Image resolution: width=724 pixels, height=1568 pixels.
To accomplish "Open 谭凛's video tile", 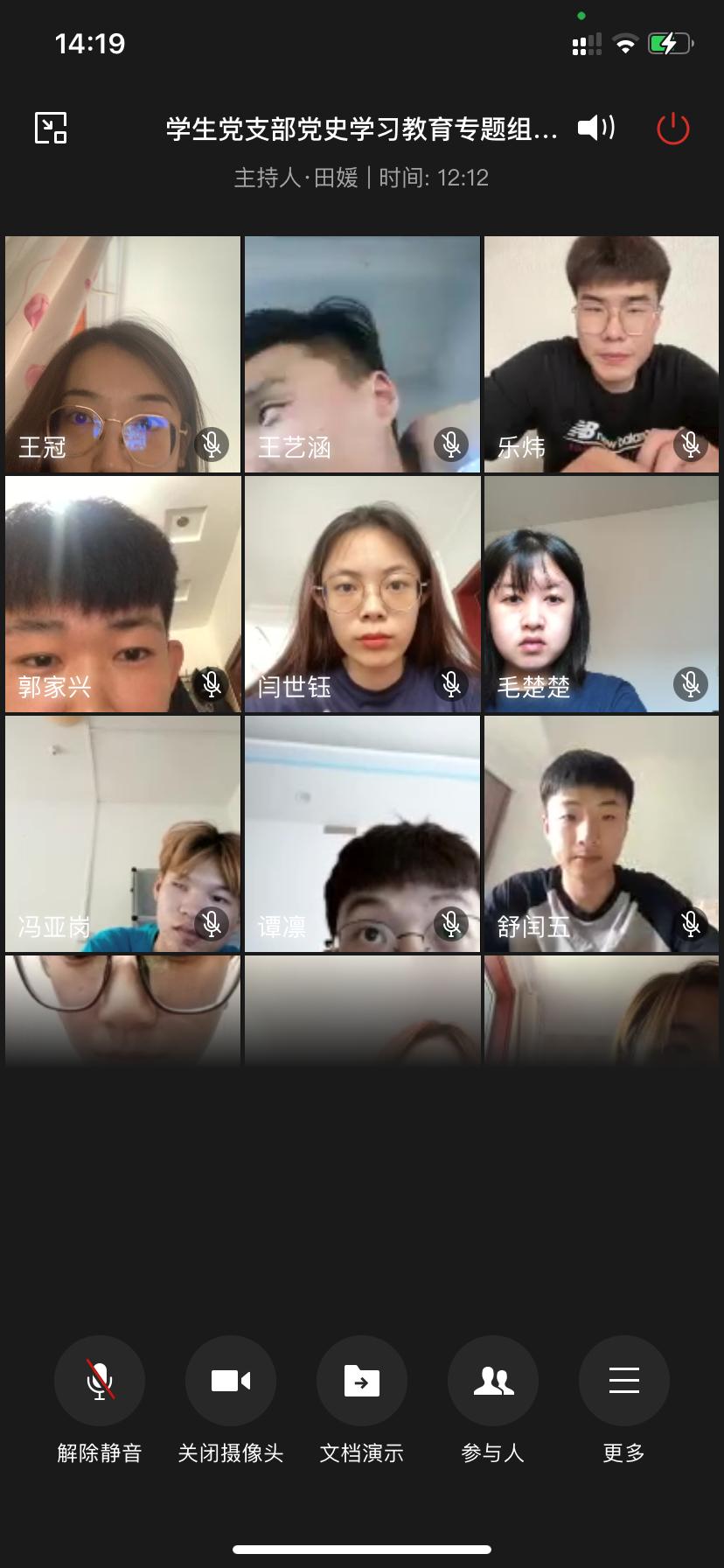I will [x=362, y=834].
